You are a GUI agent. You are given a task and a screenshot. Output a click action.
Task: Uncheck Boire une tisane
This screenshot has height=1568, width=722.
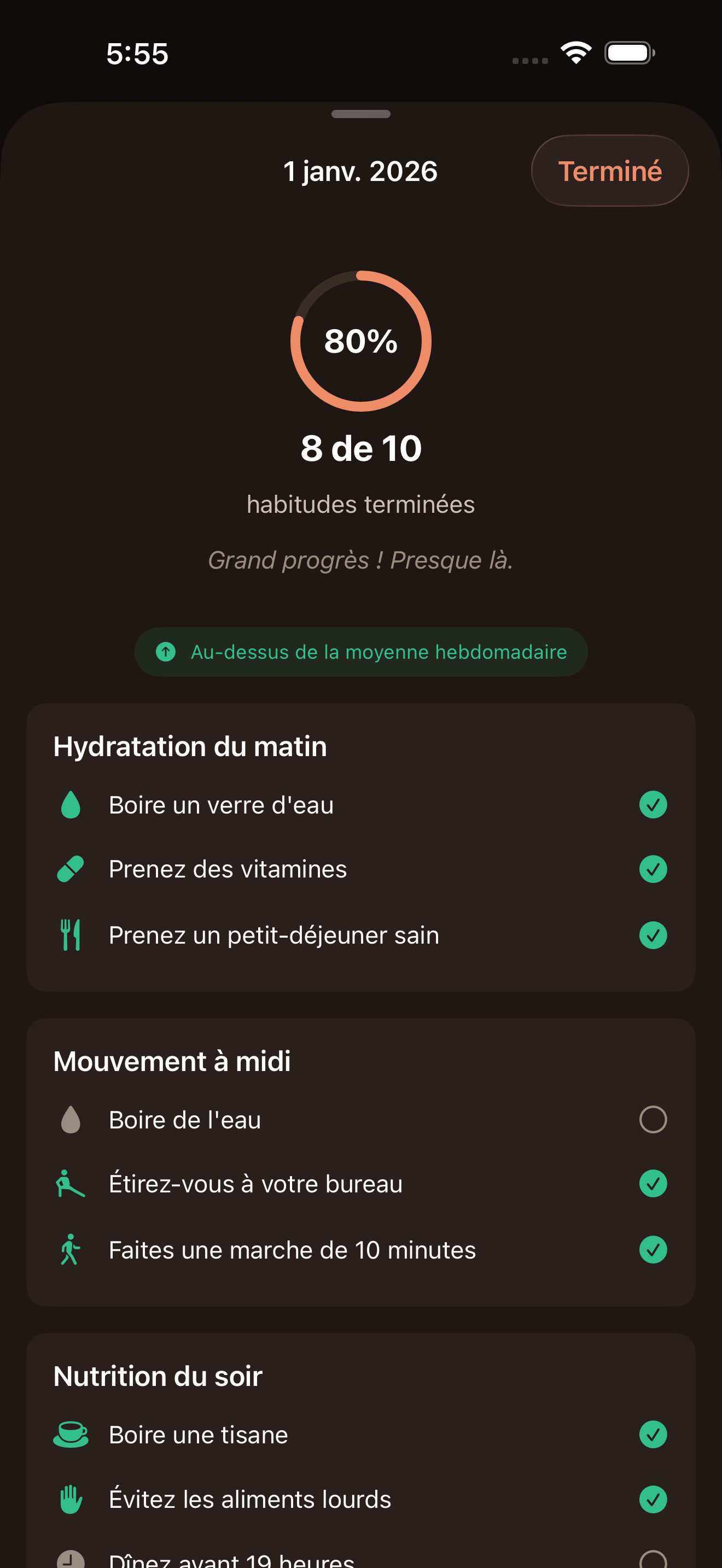click(x=653, y=1435)
